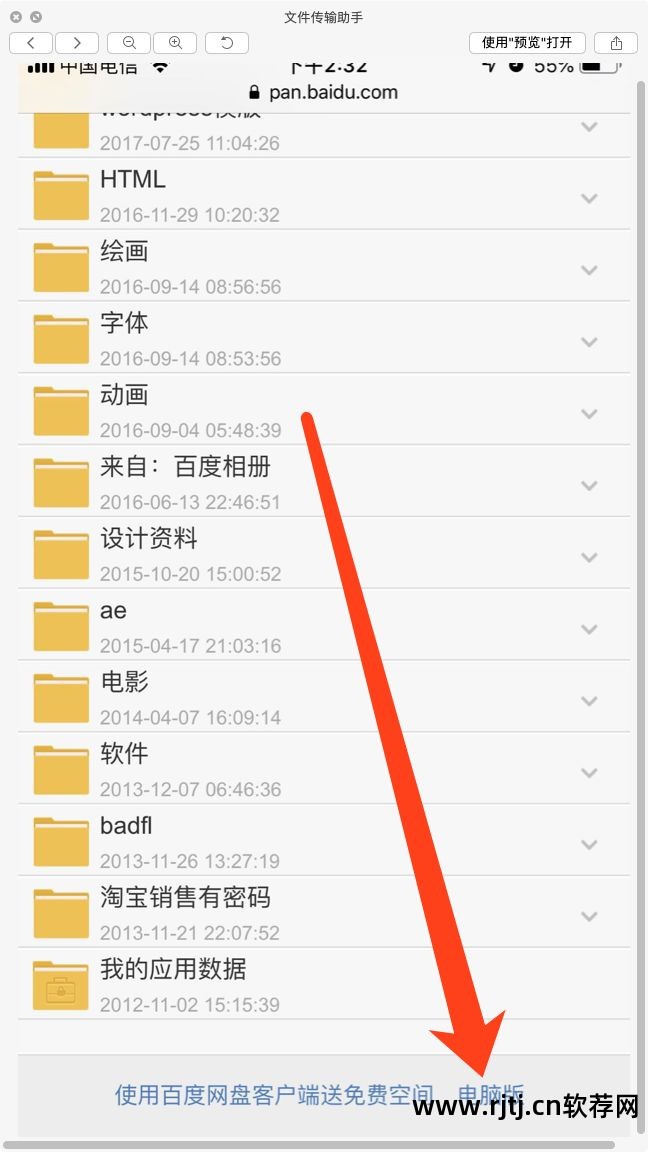This screenshot has height=1152, width=648.
Task: Zoom in on the image
Action: 175,42
